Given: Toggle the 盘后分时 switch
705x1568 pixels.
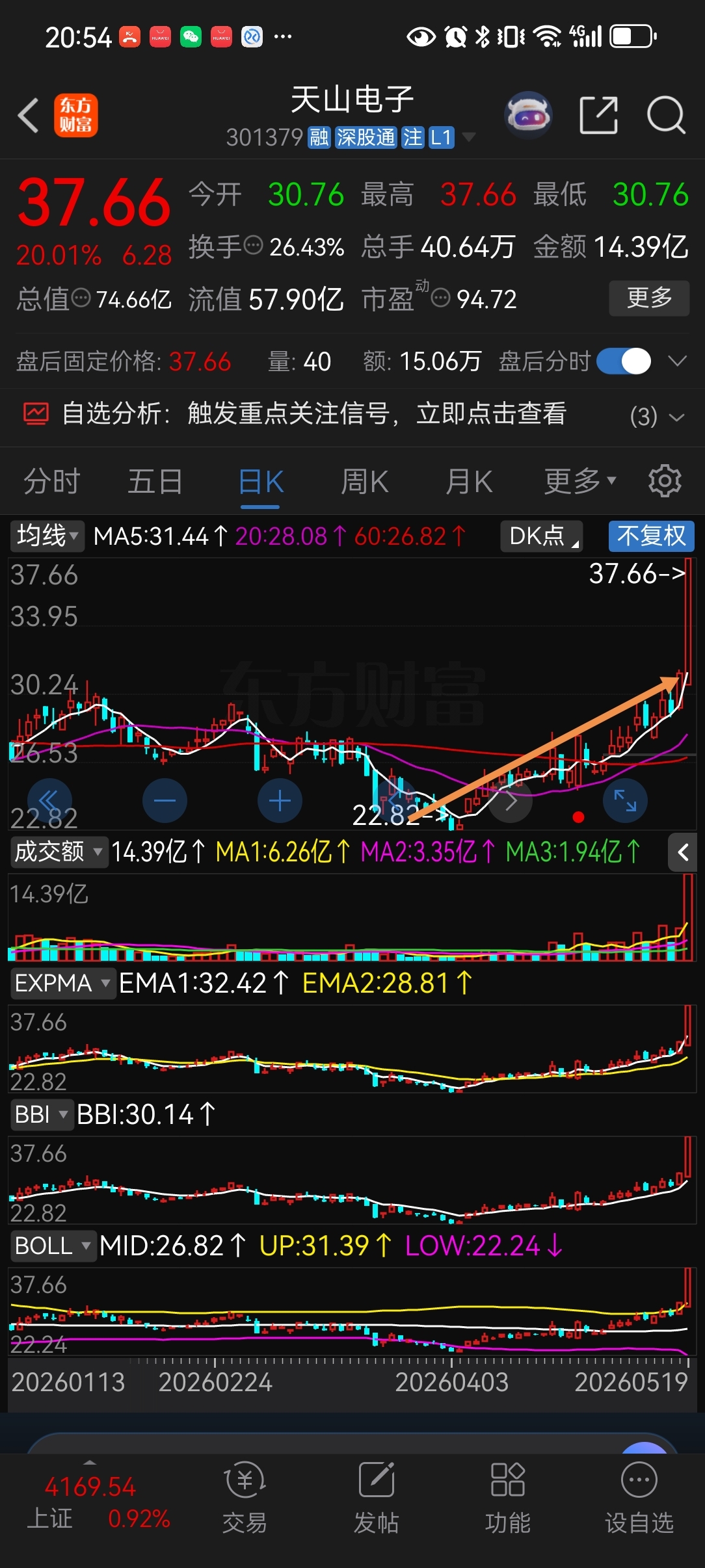Looking at the screenshot, I should (623, 361).
